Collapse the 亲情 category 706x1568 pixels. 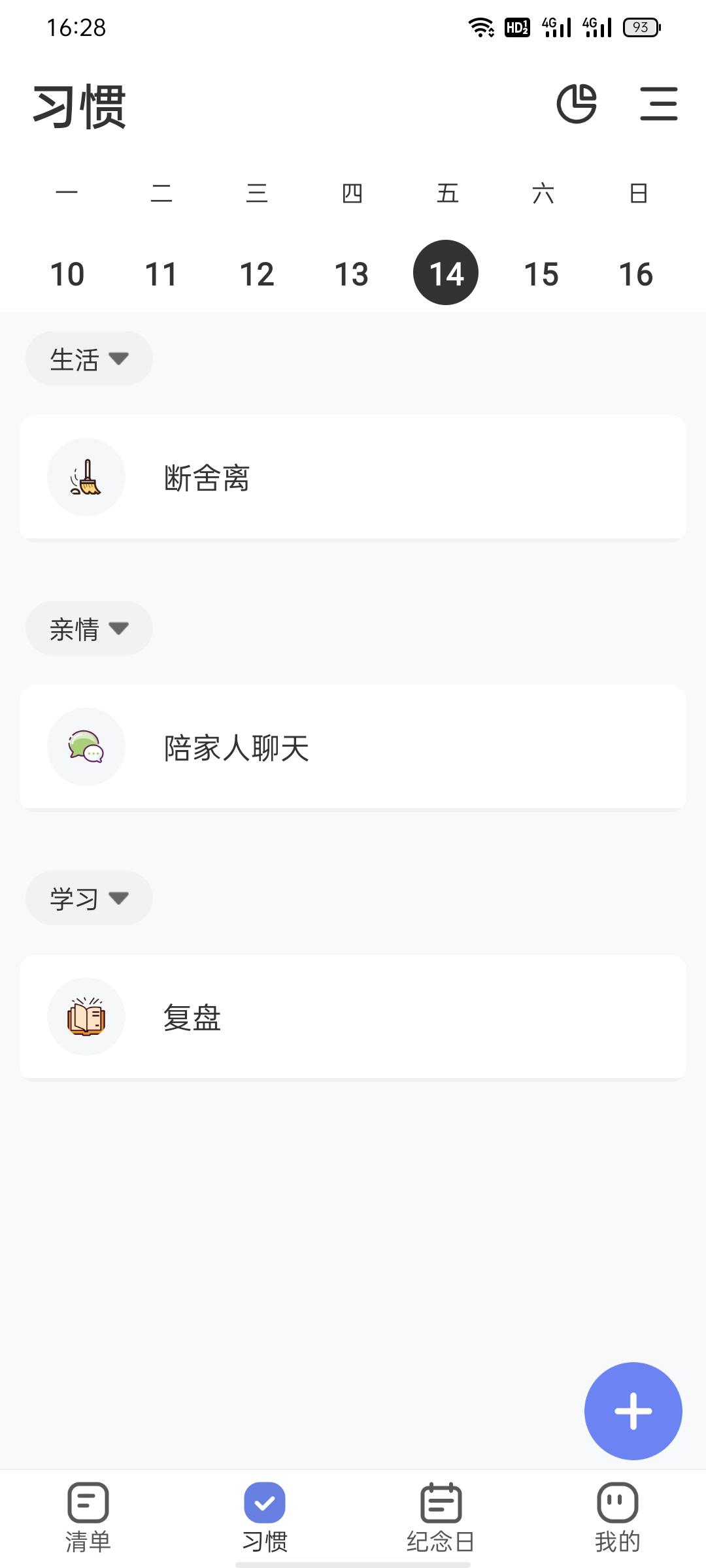[x=89, y=629]
